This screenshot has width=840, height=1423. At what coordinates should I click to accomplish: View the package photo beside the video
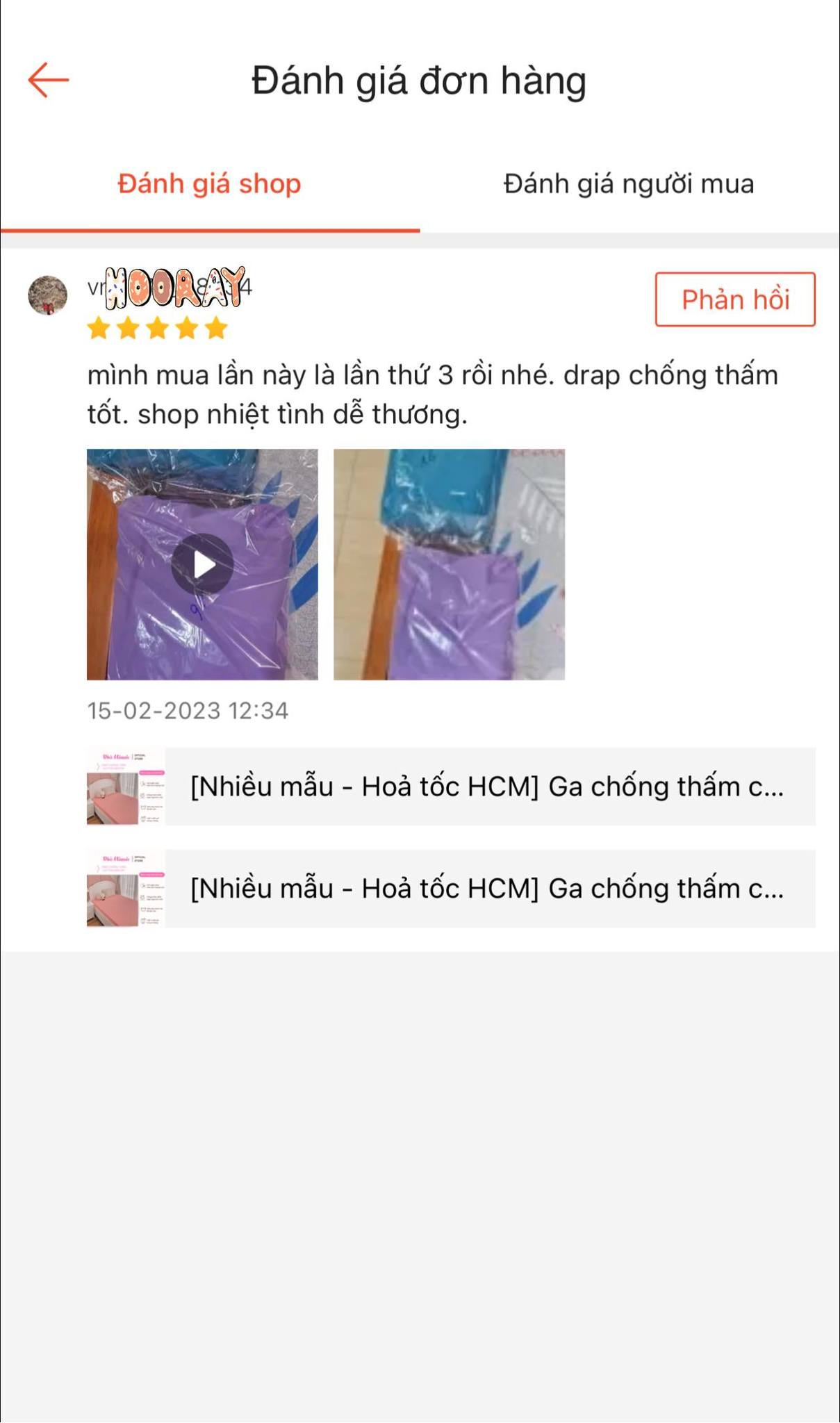(x=450, y=566)
